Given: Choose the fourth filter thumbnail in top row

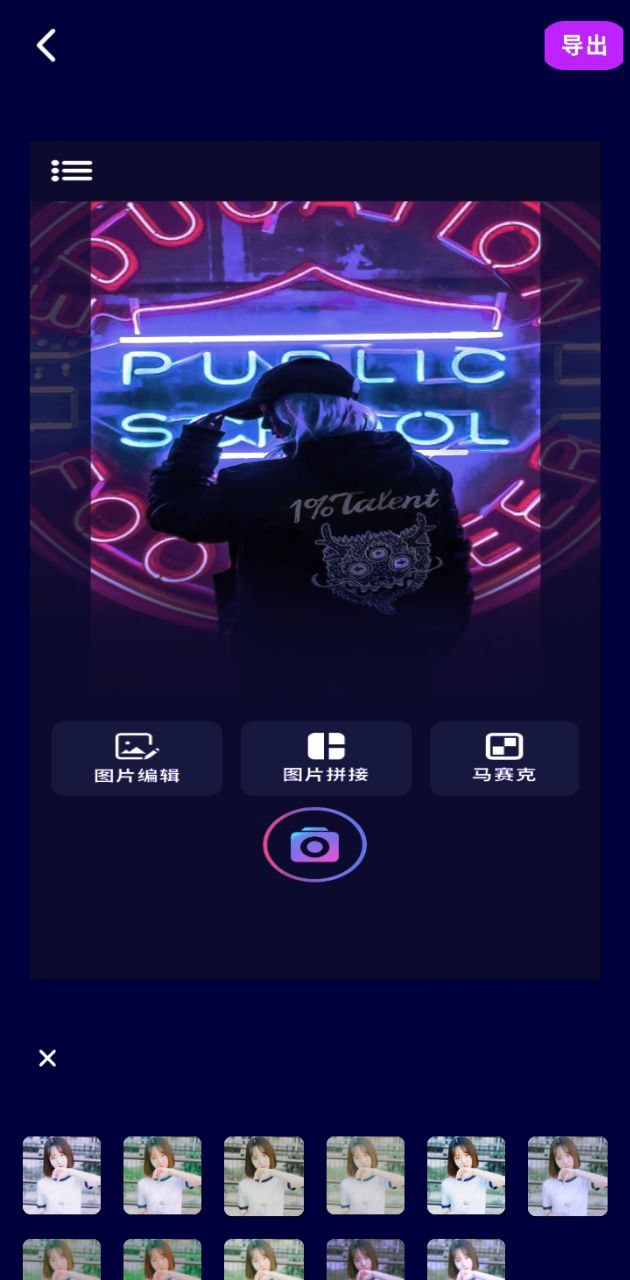Looking at the screenshot, I should click(x=365, y=1175).
